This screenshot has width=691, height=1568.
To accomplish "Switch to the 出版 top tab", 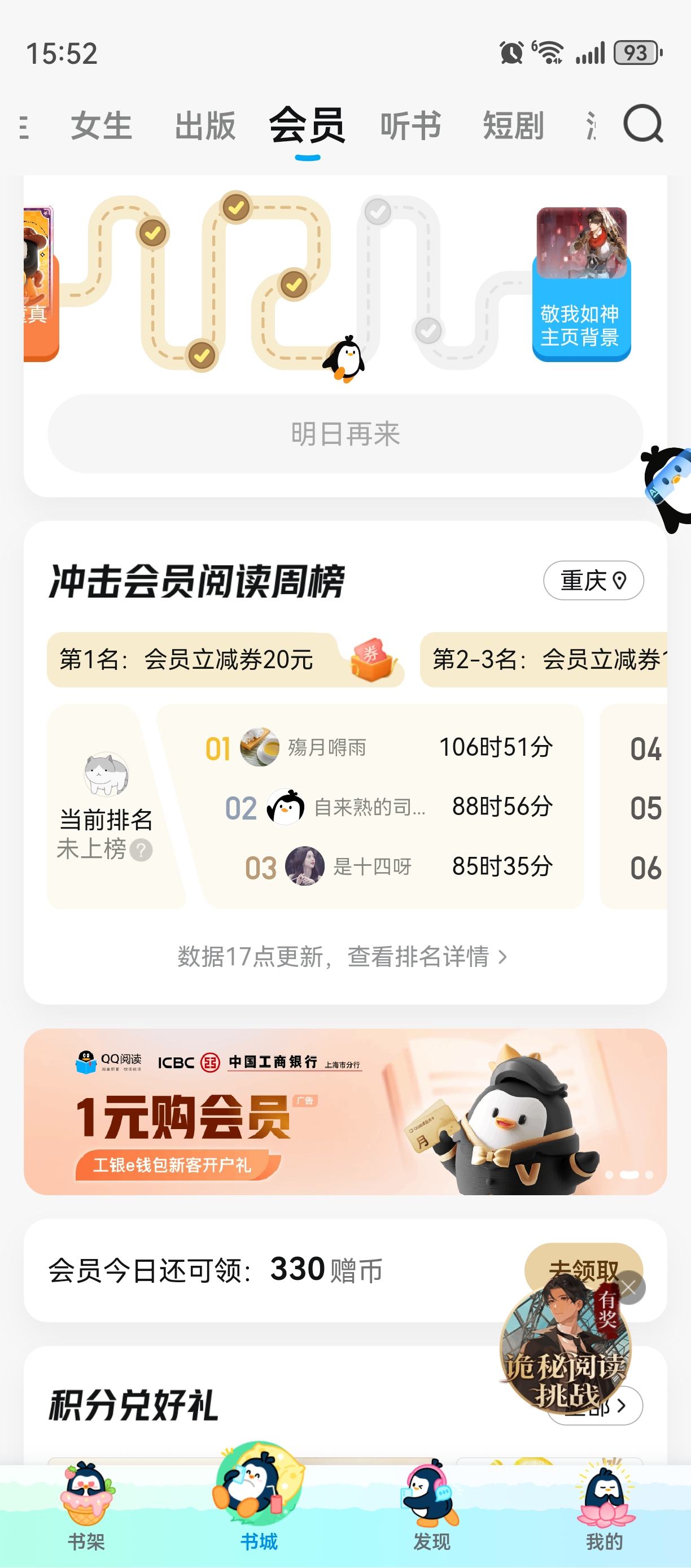I will [x=205, y=126].
